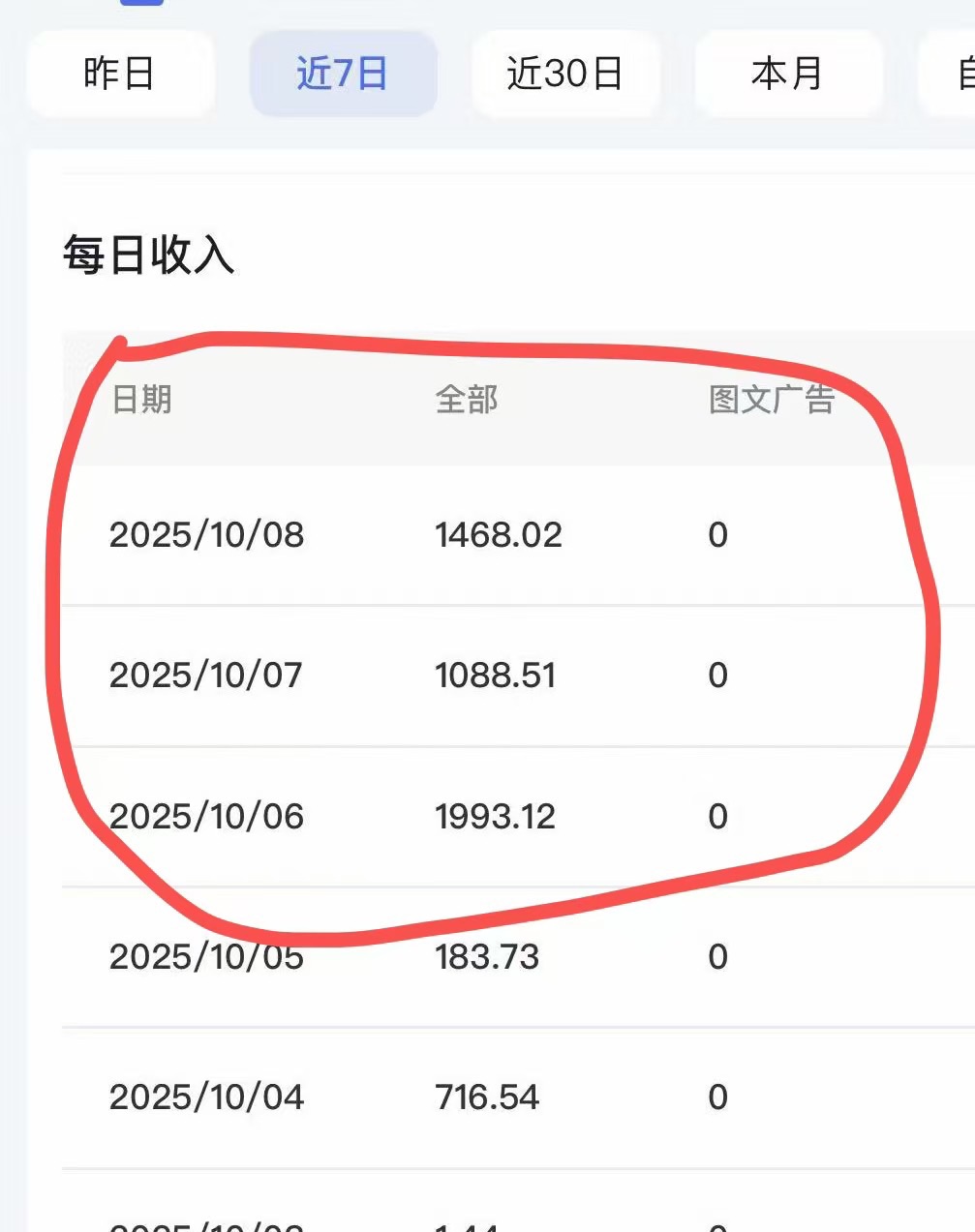
Task: Click the 2025/10/04 date cell
Action: click(x=206, y=1097)
